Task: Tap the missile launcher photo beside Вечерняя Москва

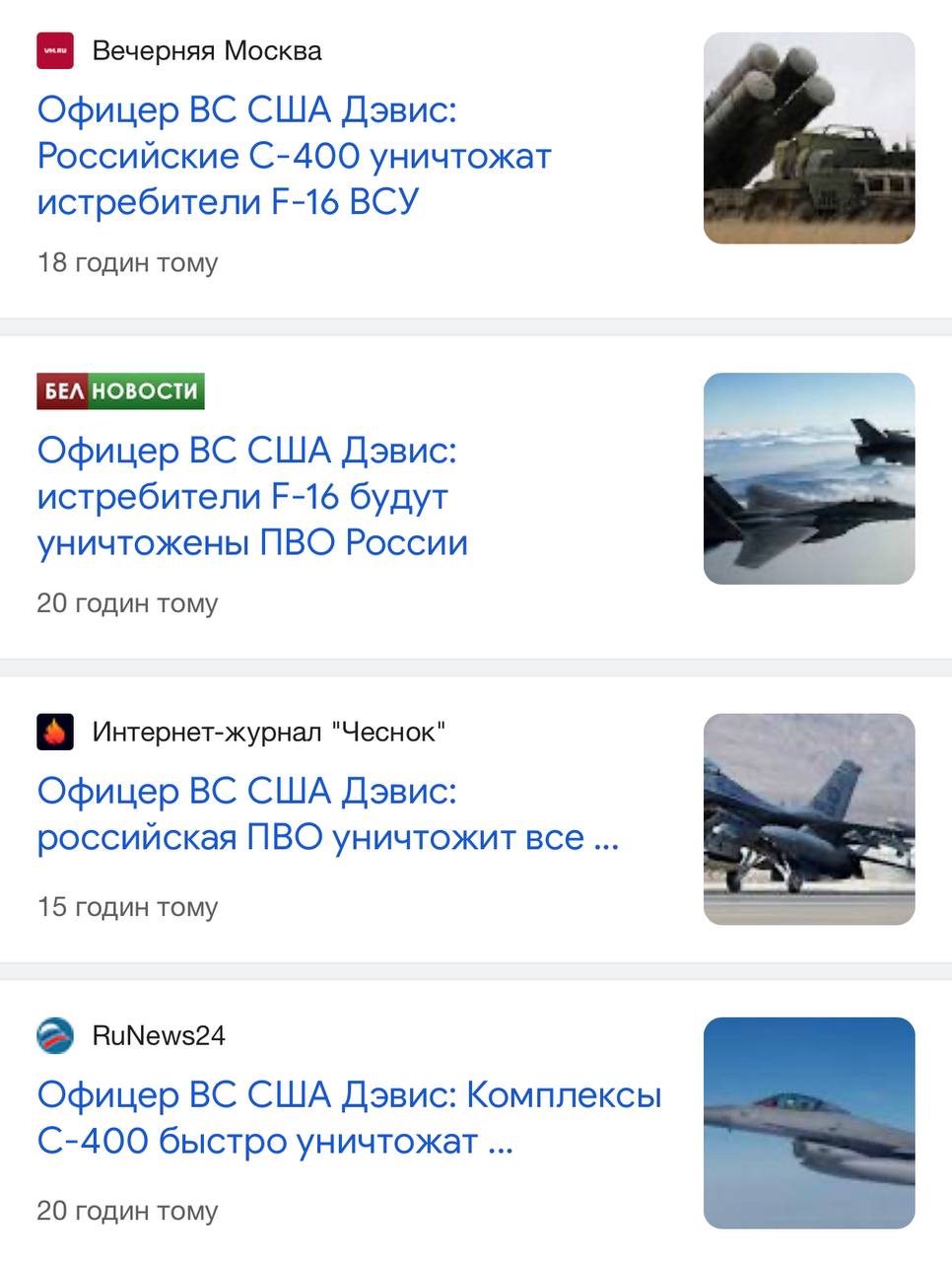Action: [809, 138]
